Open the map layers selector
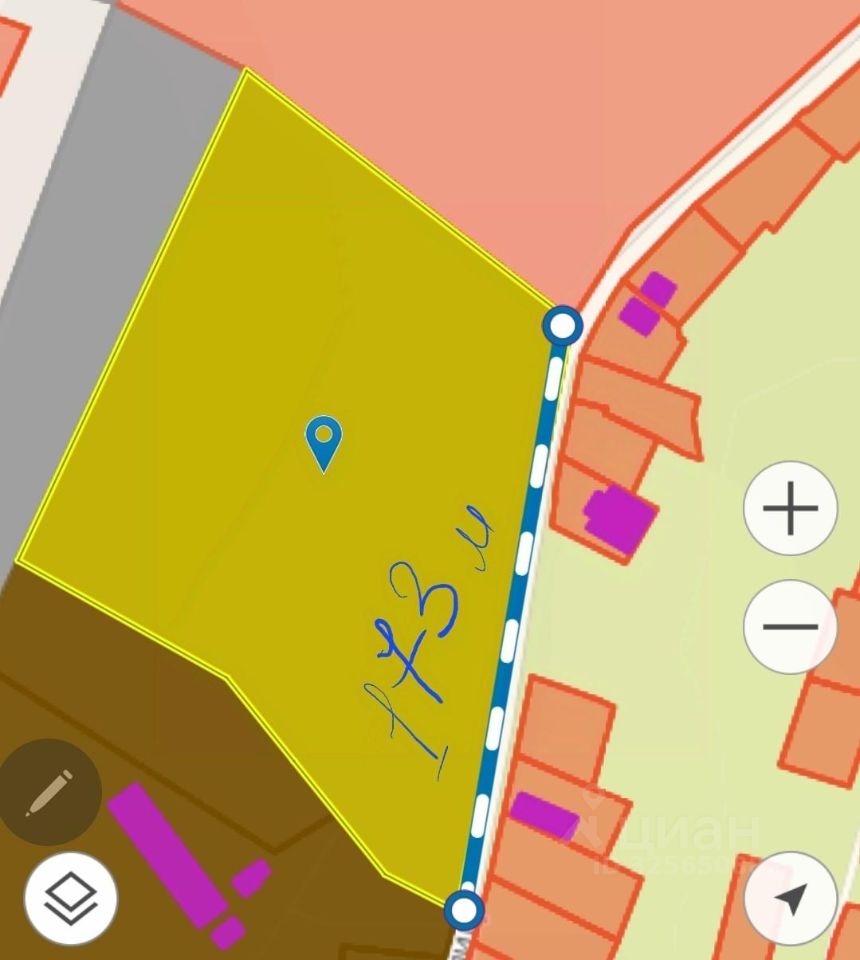860x960 pixels. click(70, 898)
